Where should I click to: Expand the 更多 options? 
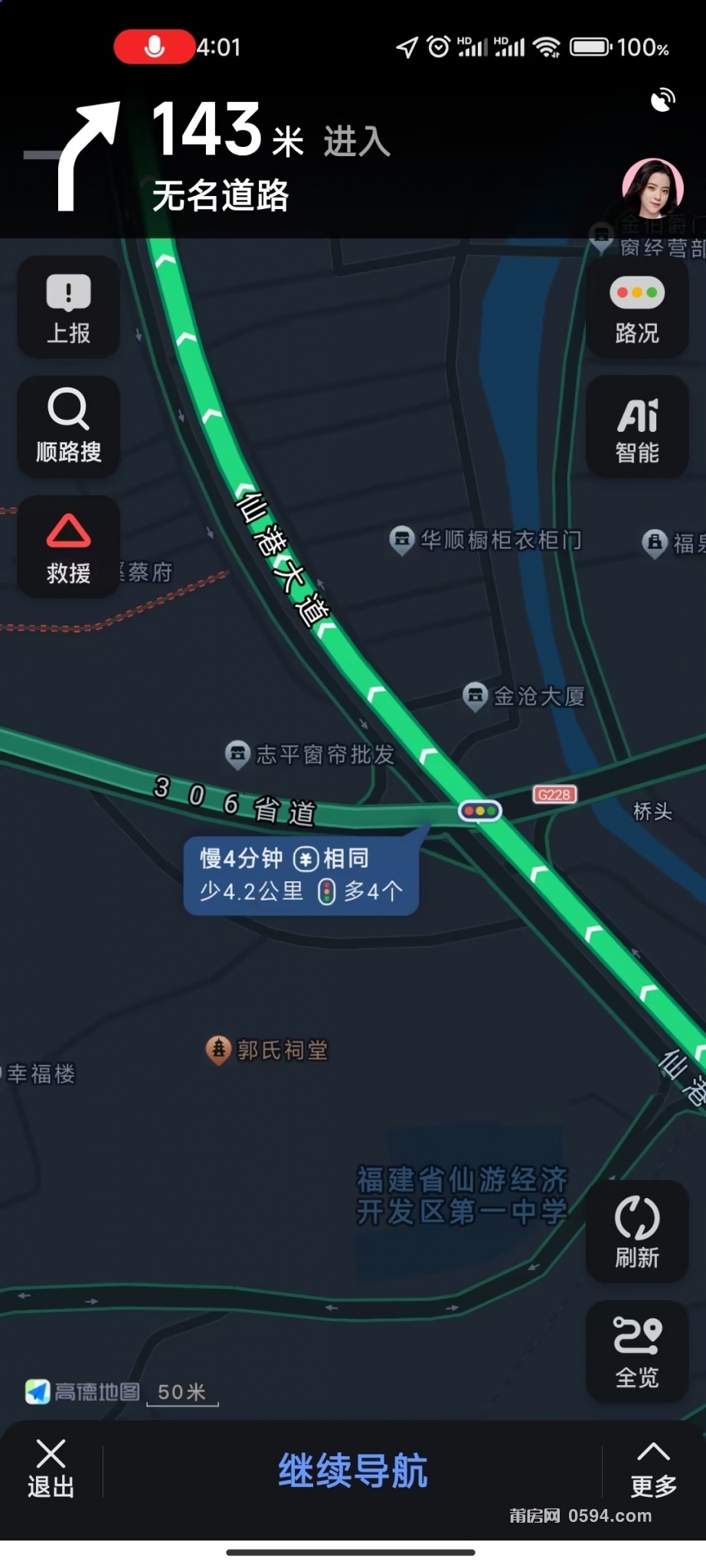pyautogui.click(x=653, y=1468)
